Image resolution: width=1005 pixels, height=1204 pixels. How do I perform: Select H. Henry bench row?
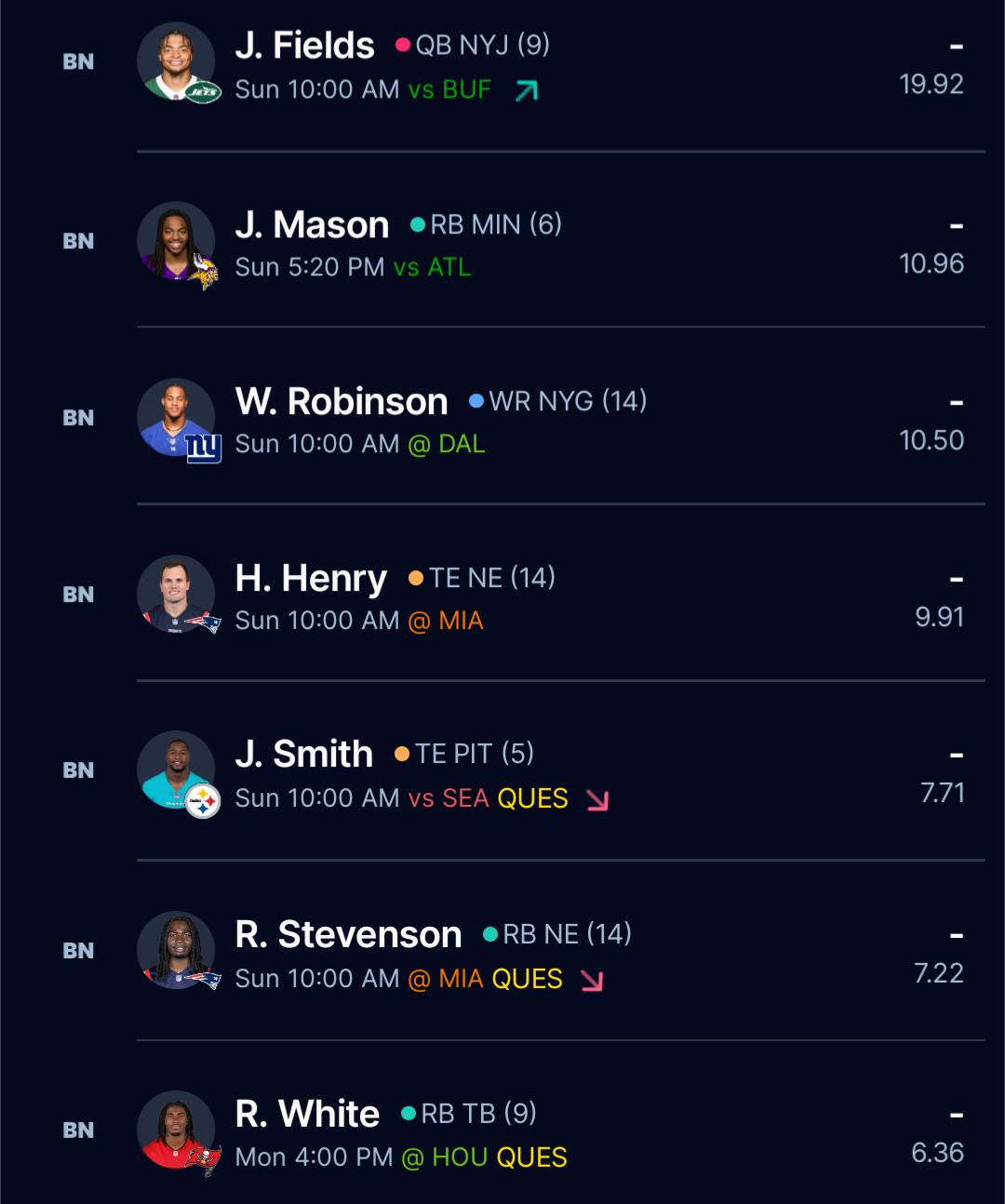coord(311,580)
